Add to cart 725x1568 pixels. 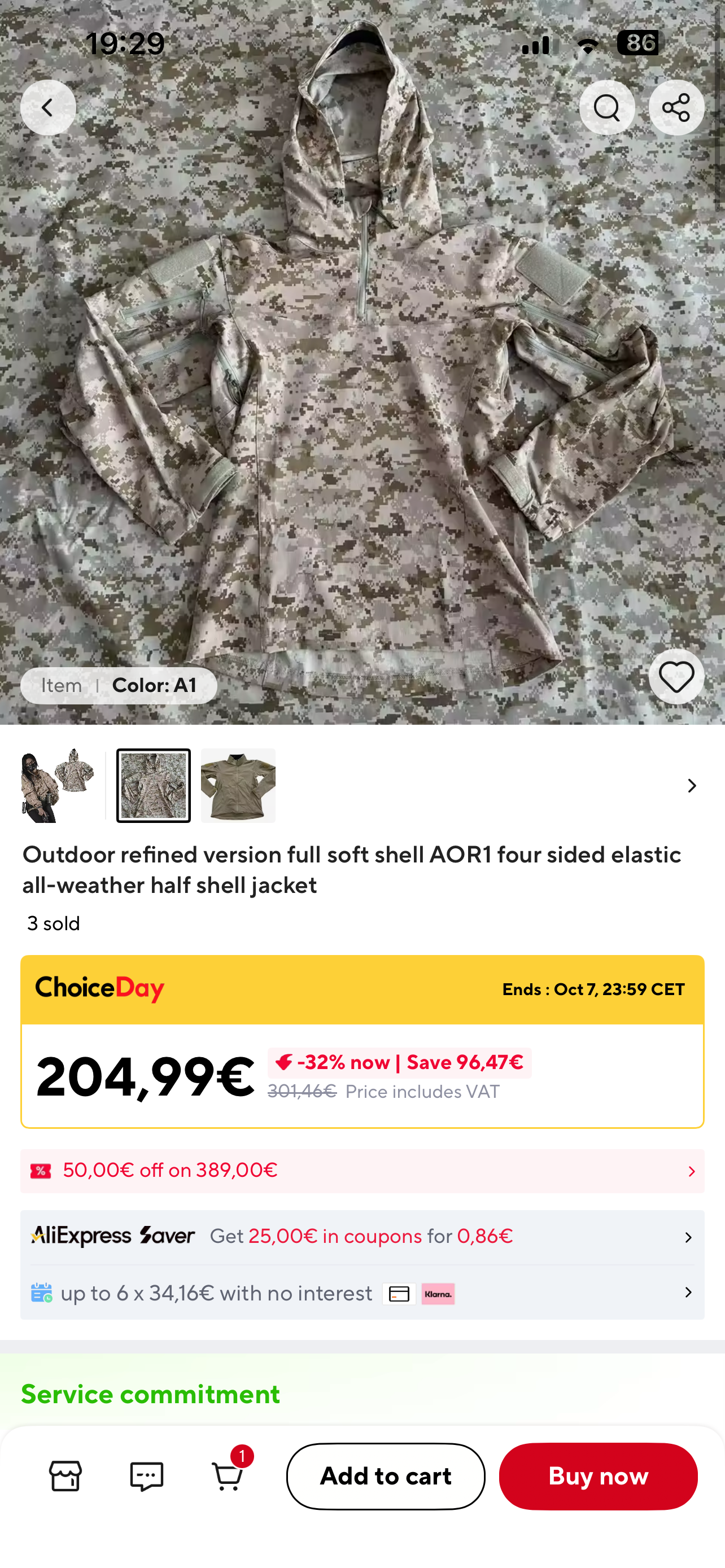[x=385, y=1475]
